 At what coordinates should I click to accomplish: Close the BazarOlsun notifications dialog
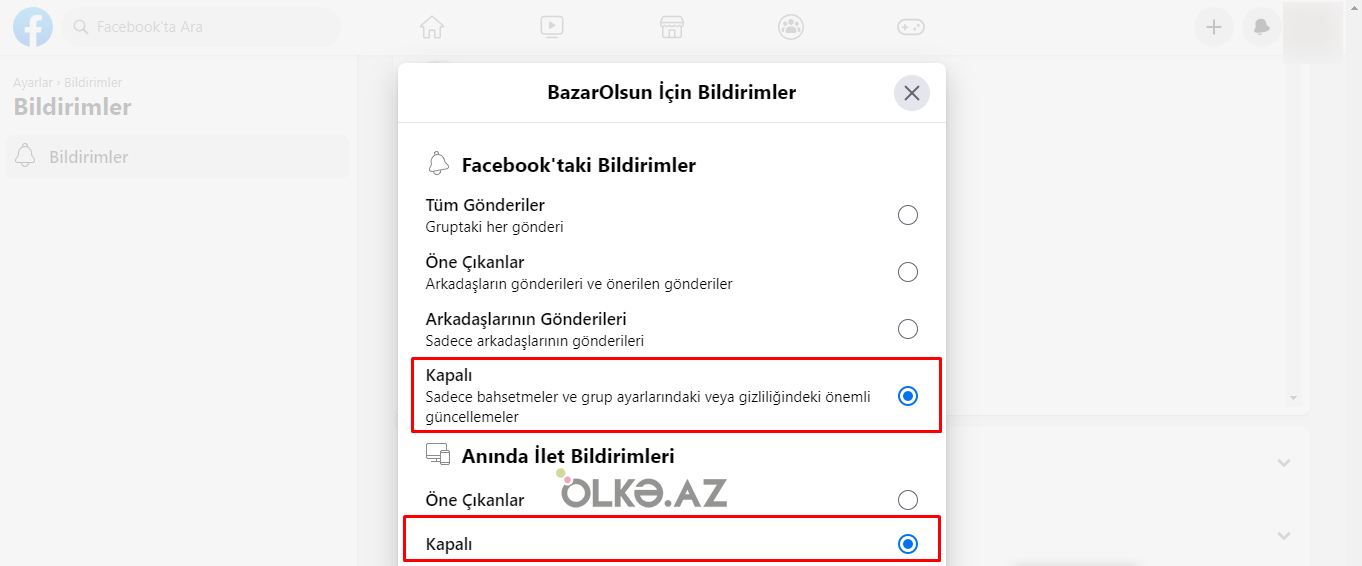[911, 93]
